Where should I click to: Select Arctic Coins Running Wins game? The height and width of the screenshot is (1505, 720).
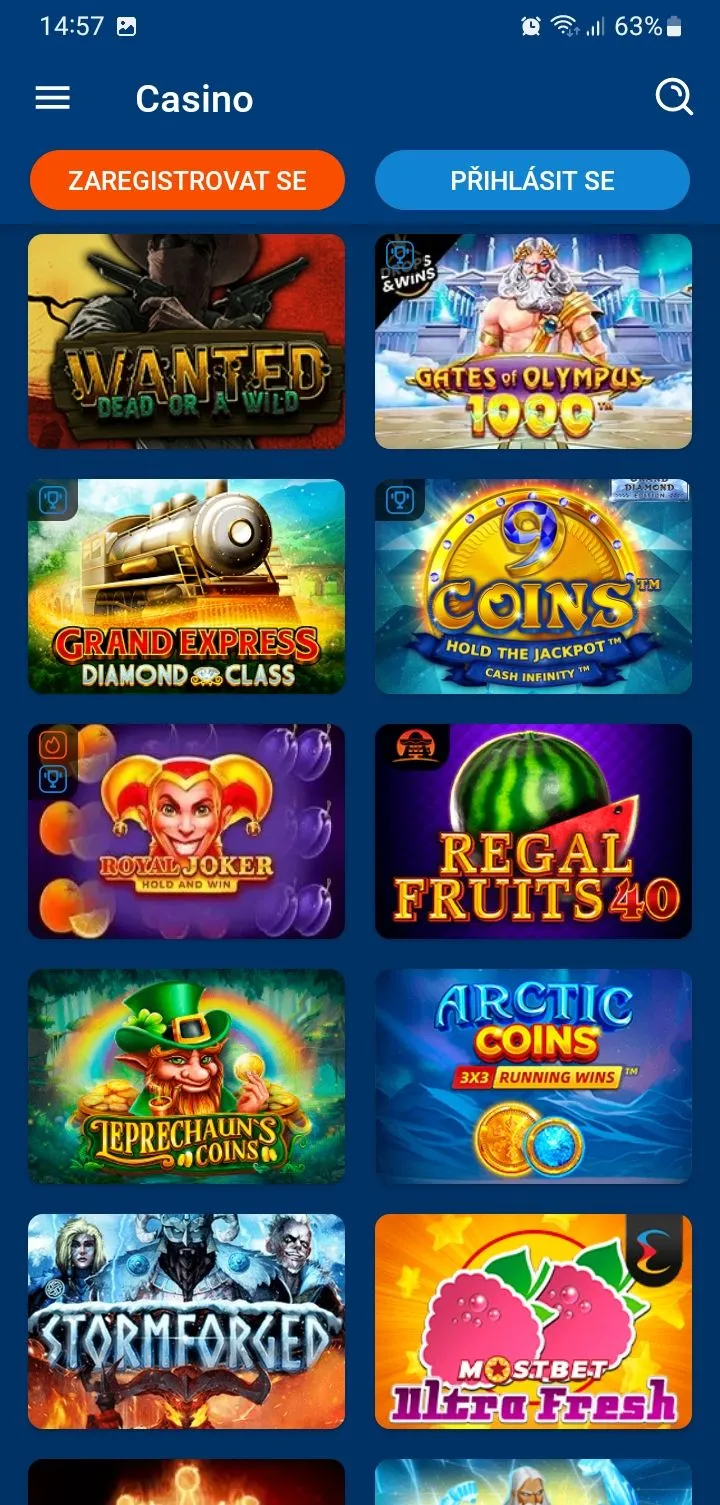533,1077
